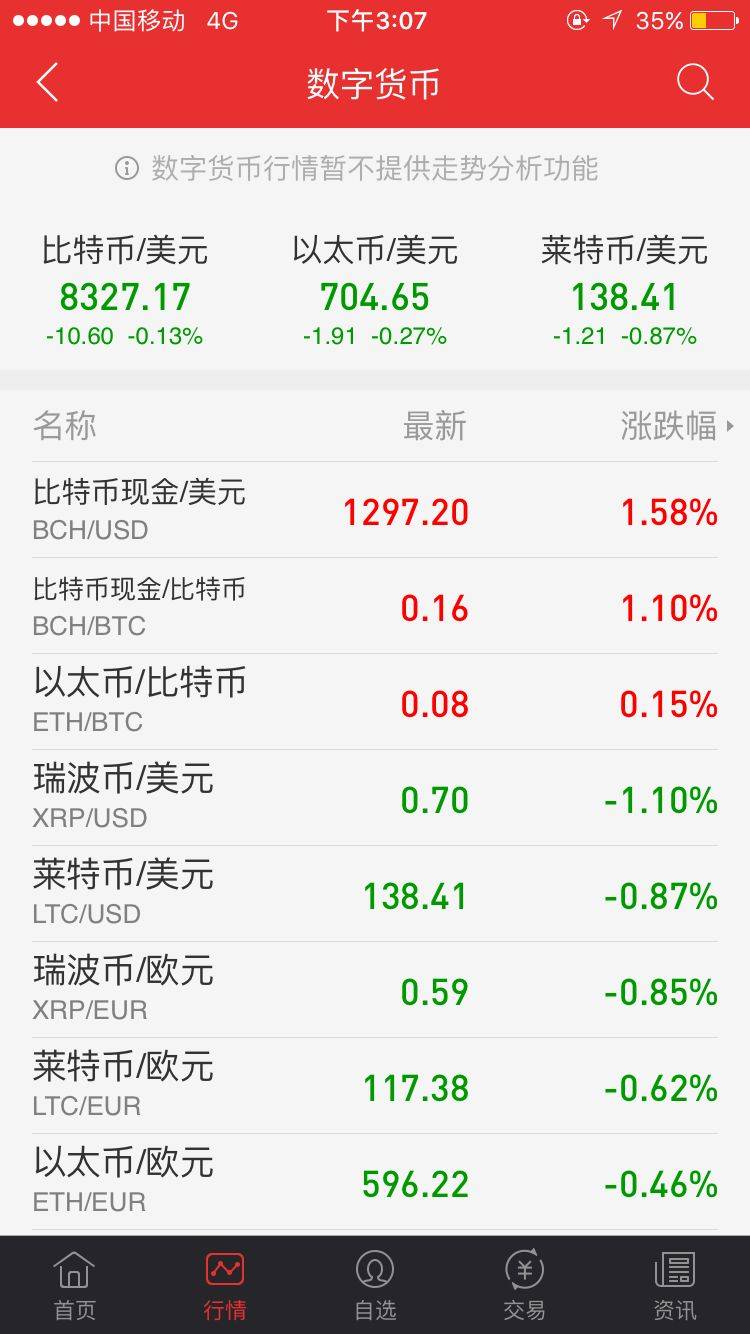This screenshot has height=1334, width=750.
Task: Open the XRP/USD row
Action: pyautogui.click(x=375, y=798)
